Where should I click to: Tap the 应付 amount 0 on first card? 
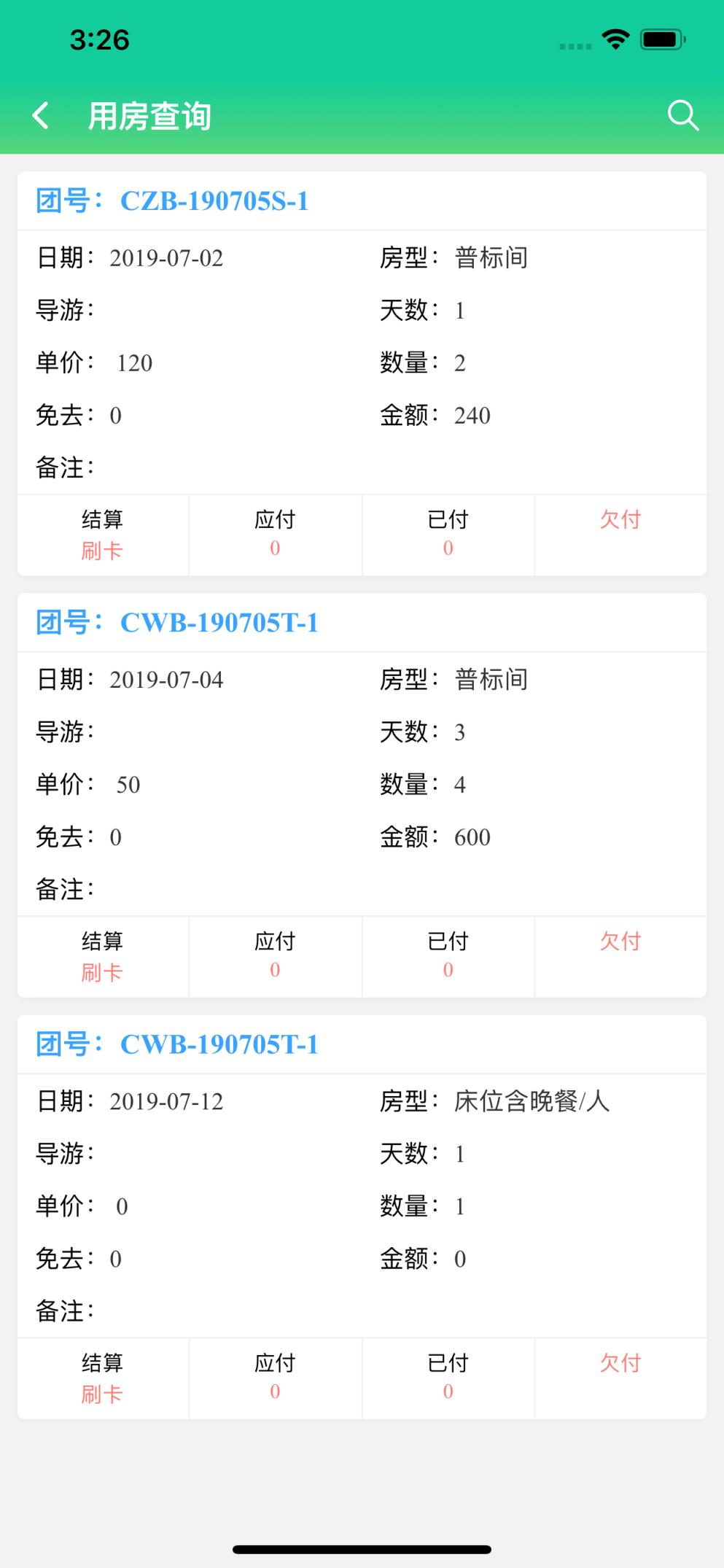(275, 547)
